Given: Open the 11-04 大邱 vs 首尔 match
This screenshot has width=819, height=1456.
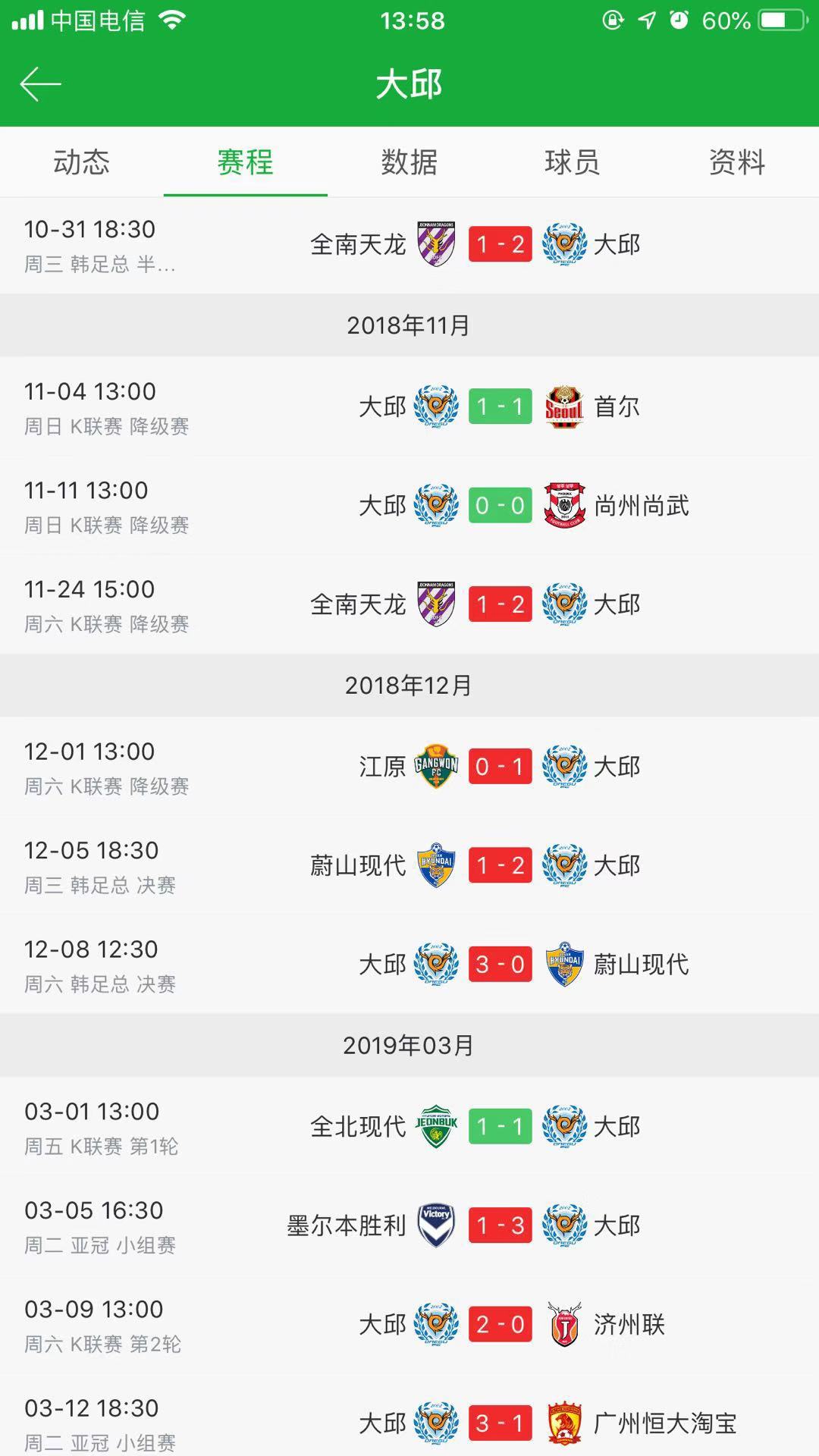Looking at the screenshot, I should (x=409, y=406).
